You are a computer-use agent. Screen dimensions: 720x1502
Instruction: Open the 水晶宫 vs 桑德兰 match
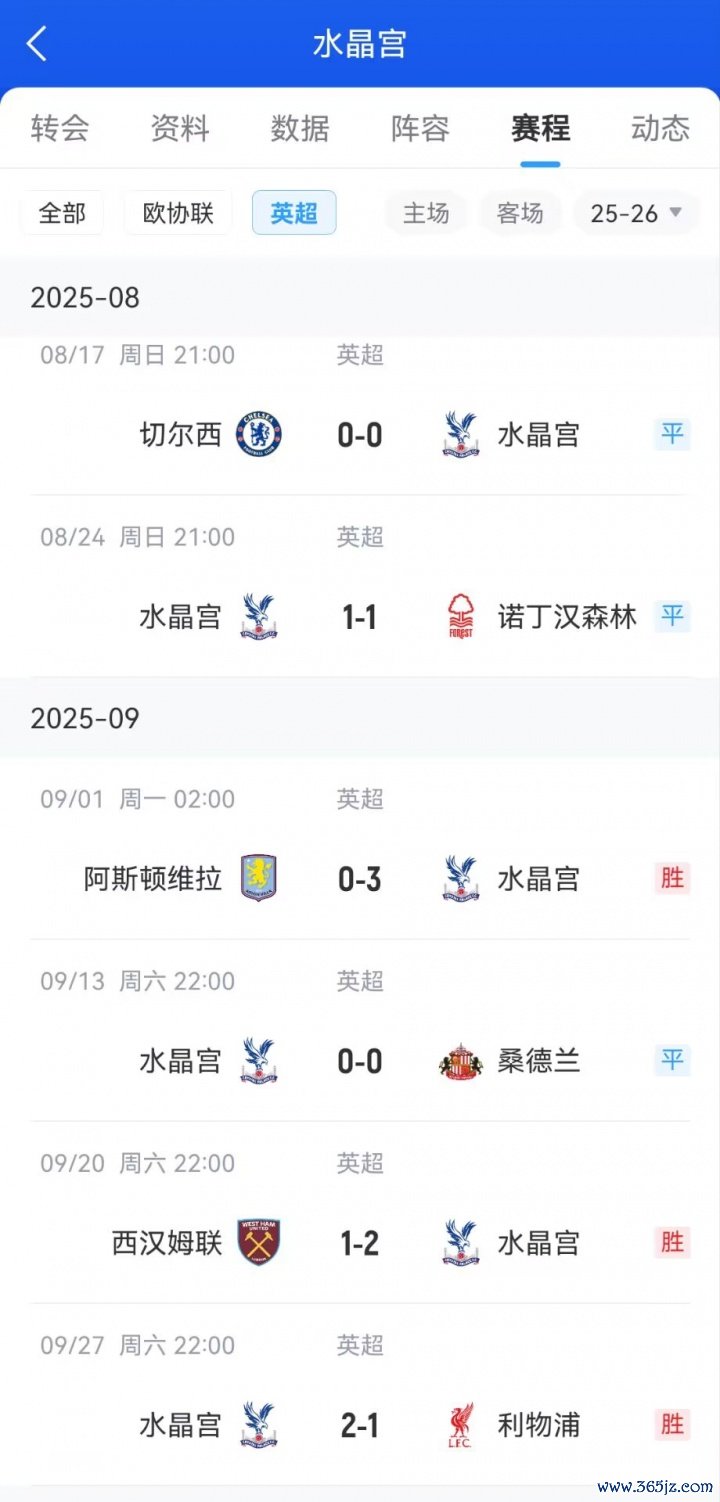(360, 1061)
